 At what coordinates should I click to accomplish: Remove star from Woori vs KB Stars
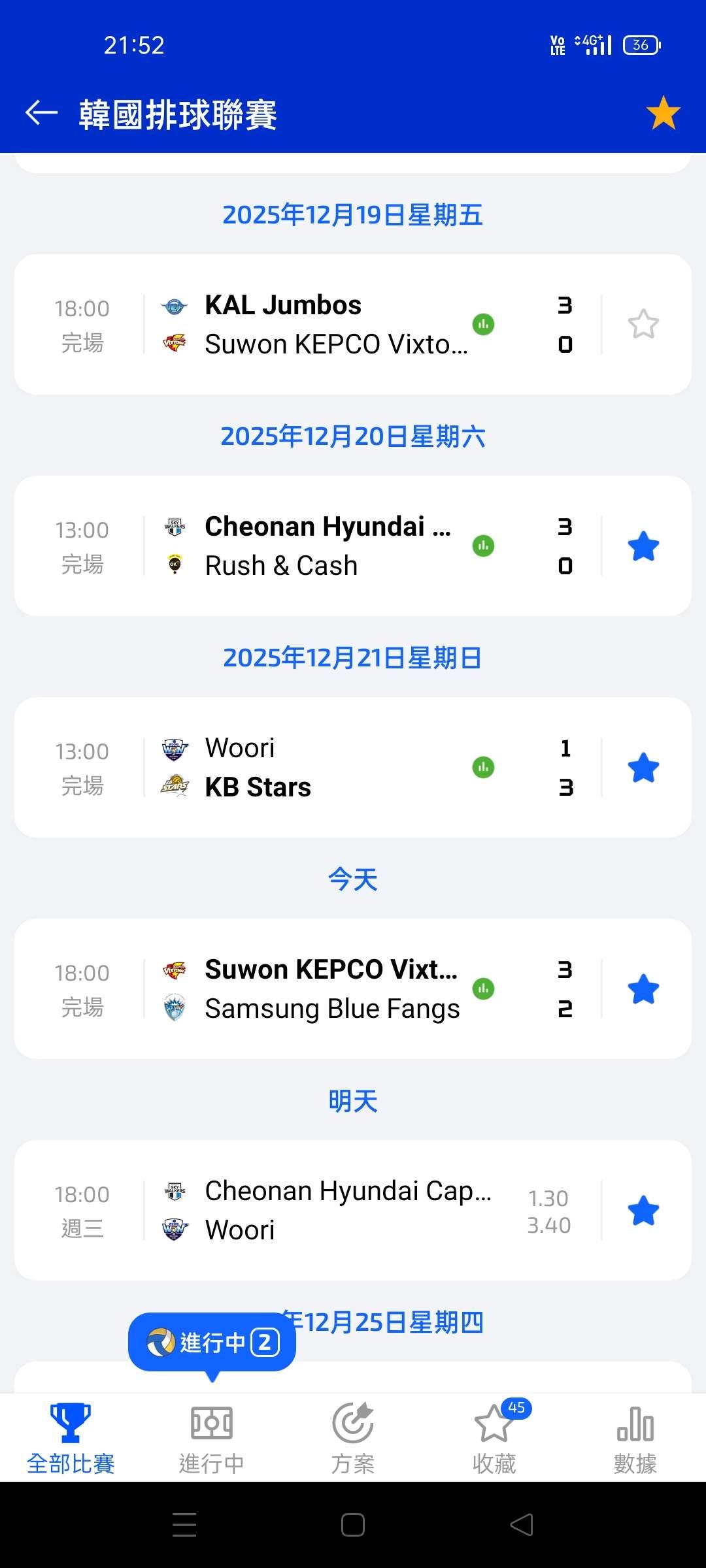(643, 768)
